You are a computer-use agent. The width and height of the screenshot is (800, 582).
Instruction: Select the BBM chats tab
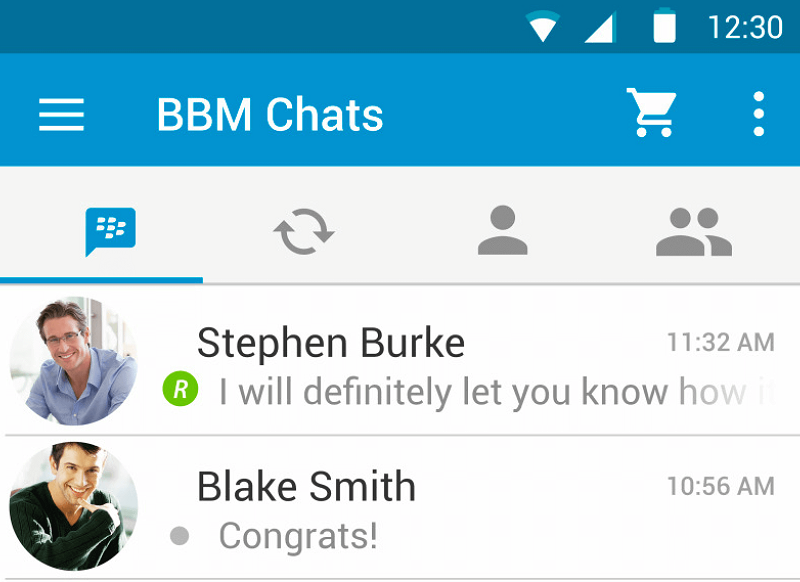pos(108,232)
